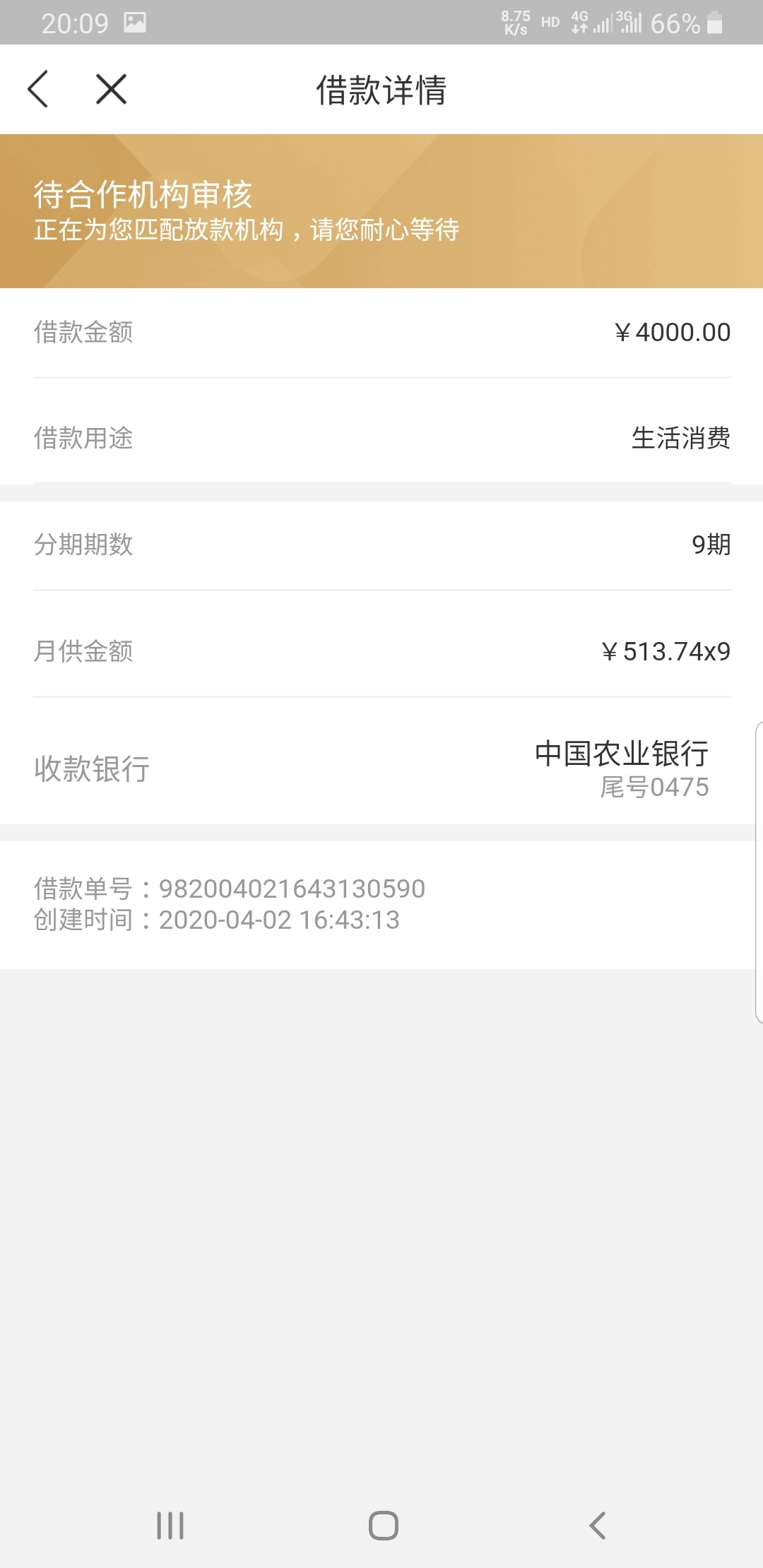Close the loan details page
763x1568 pixels.
click(111, 89)
